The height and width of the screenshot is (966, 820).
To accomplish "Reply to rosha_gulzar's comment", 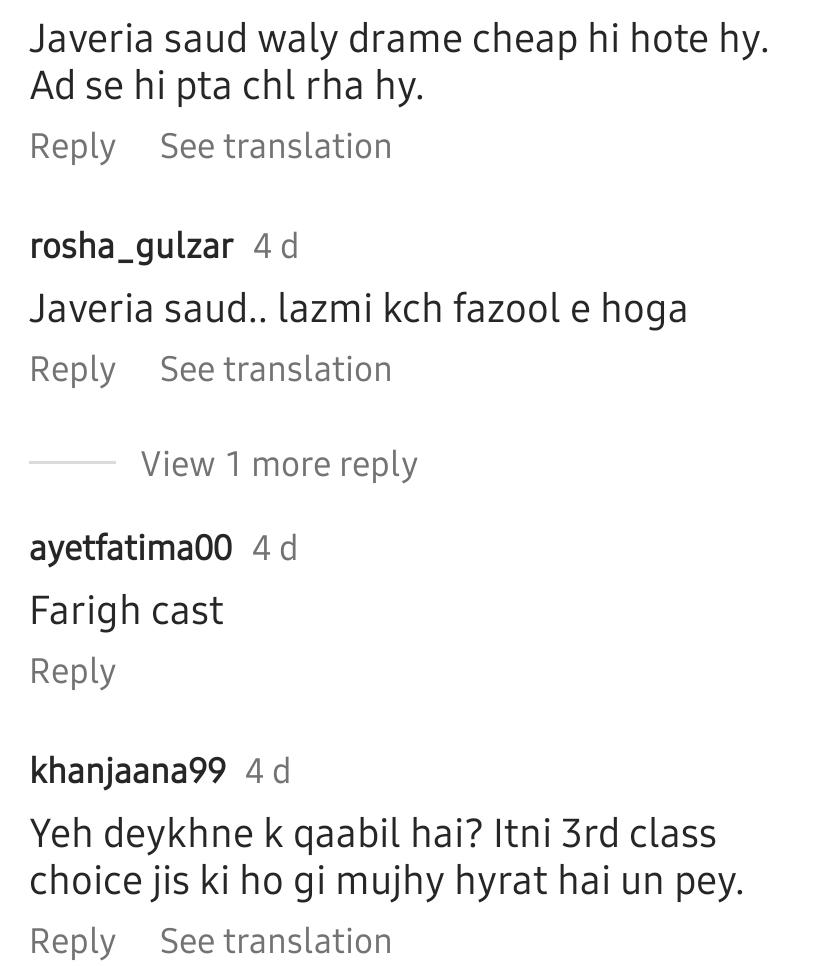I will point(72,369).
